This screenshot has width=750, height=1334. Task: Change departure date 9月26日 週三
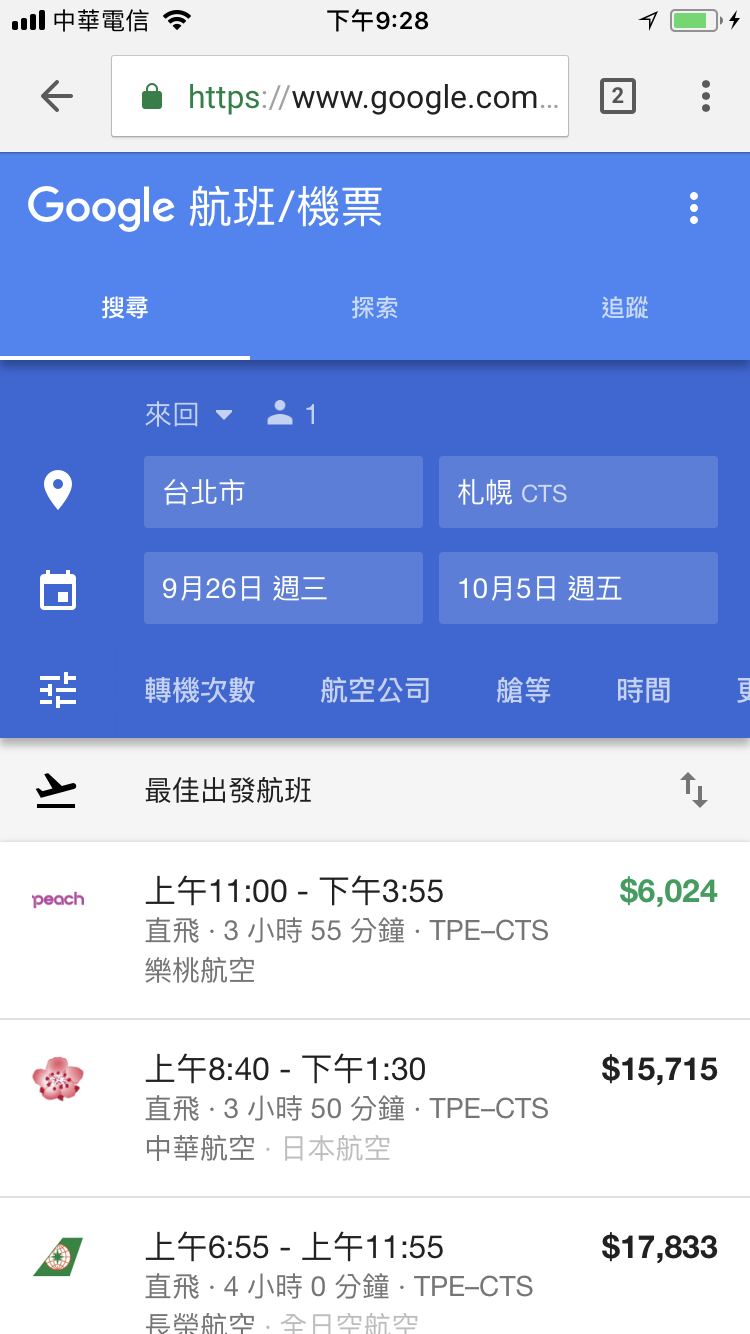pyautogui.click(x=283, y=588)
